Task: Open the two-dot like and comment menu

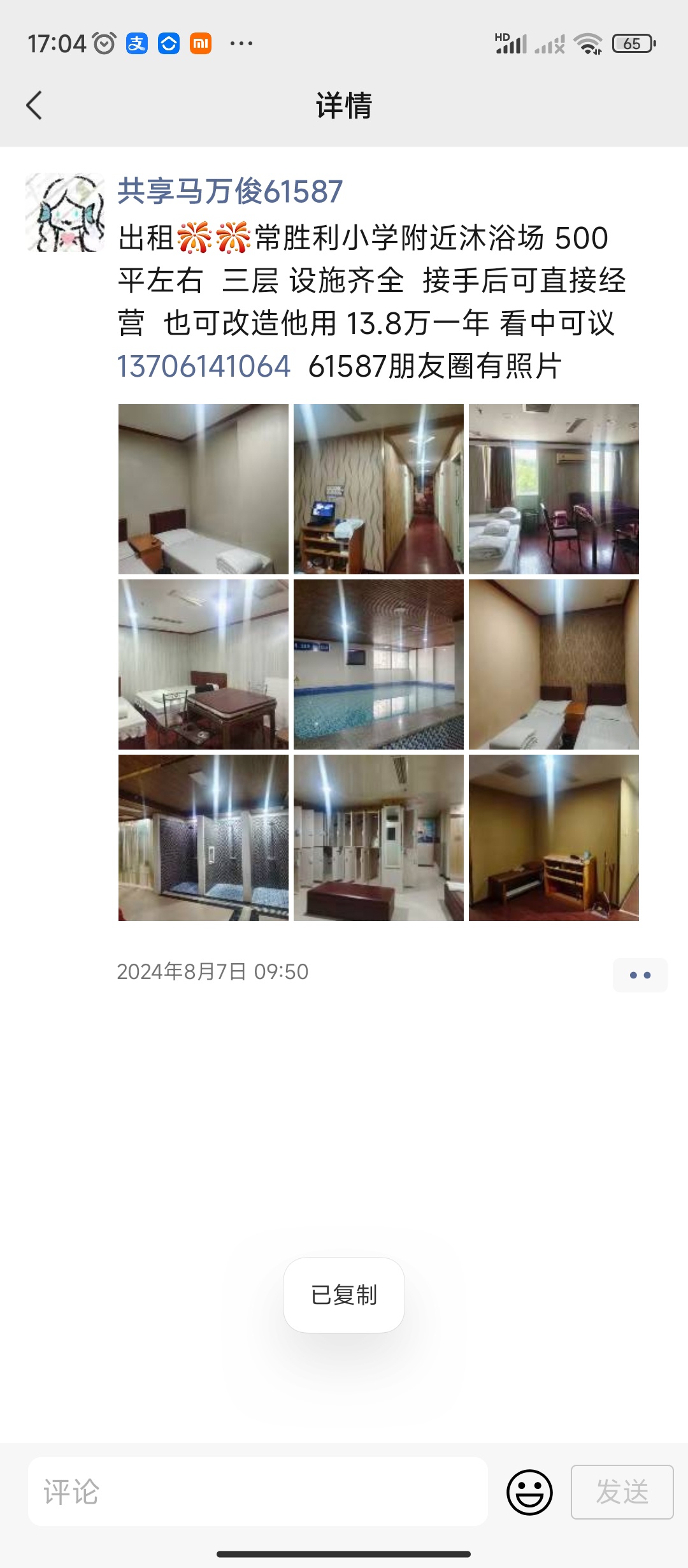Action: tap(640, 975)
